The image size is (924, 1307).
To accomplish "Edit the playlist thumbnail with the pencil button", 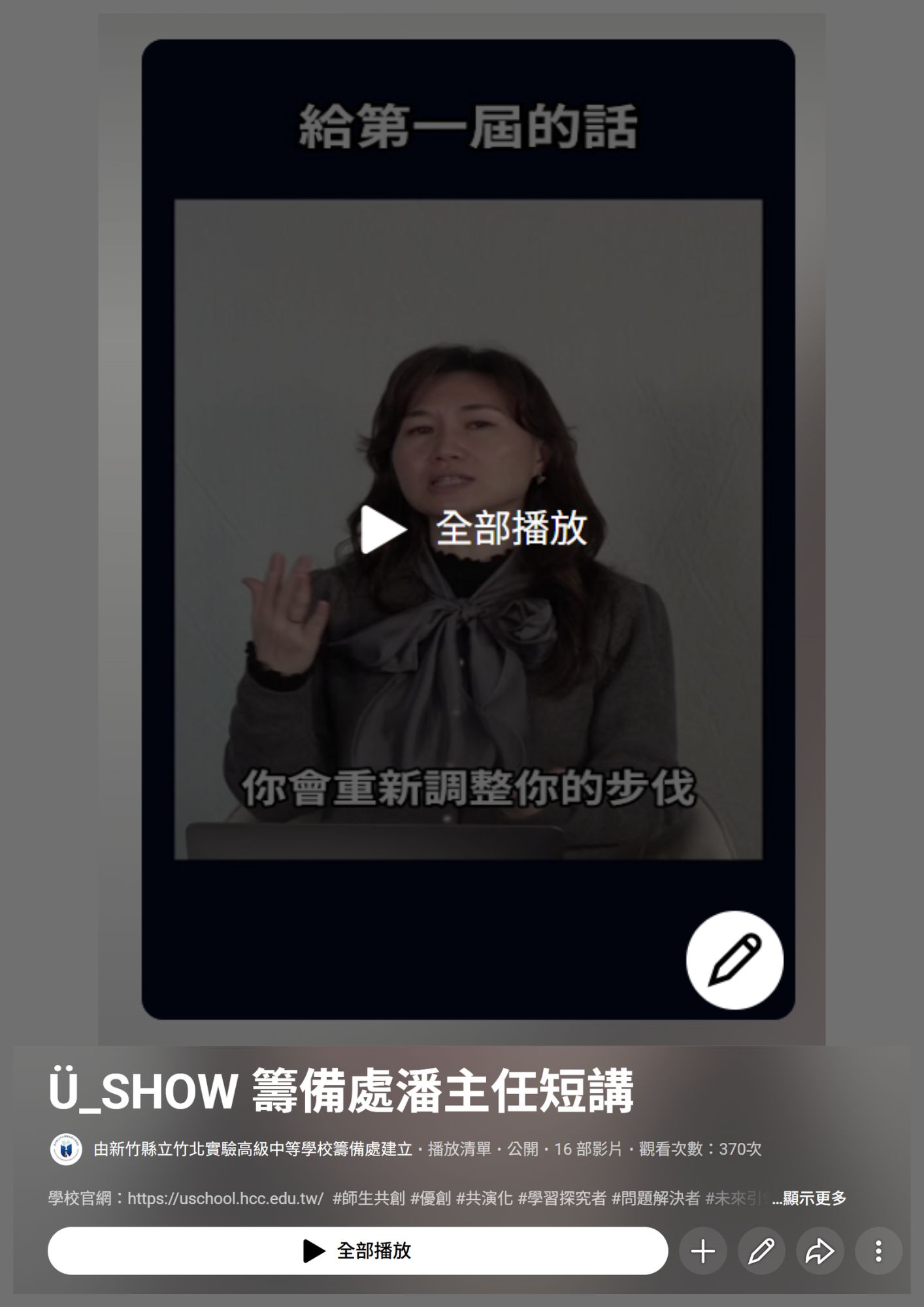I will (x=734, y=960).
